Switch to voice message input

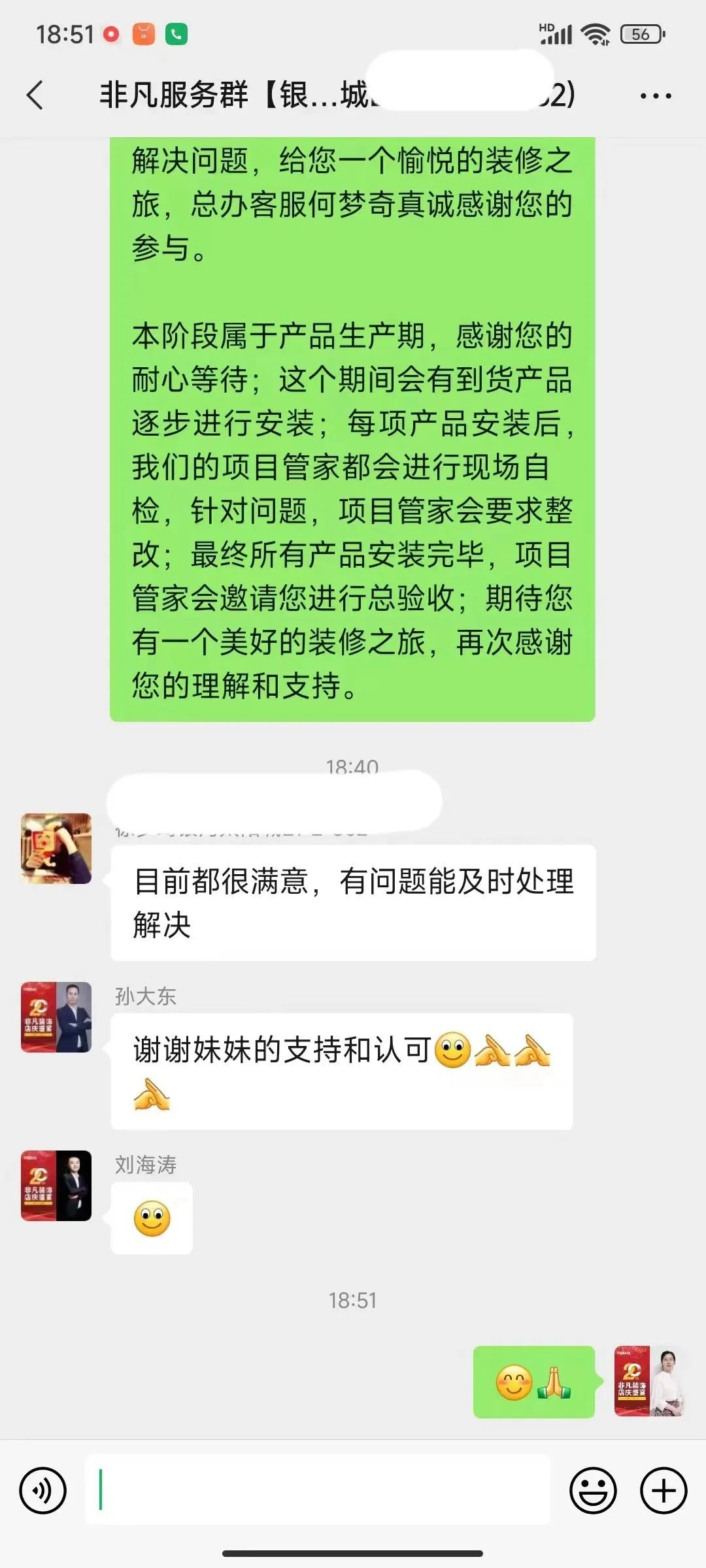pyautogui.click(x=43, y=1491)
